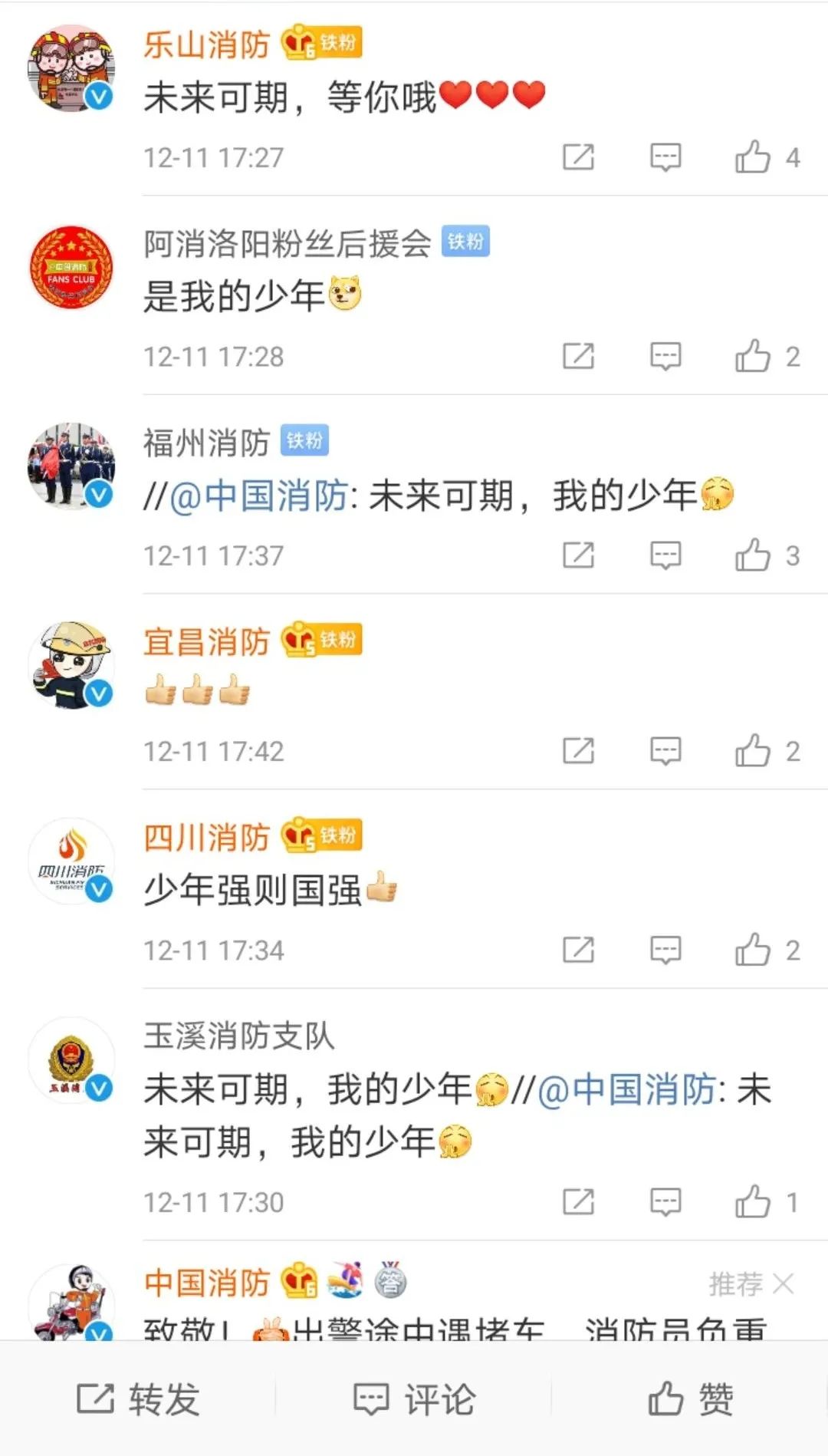
Task: Tap 赞 to like the post
Action: coord(690,1398)
